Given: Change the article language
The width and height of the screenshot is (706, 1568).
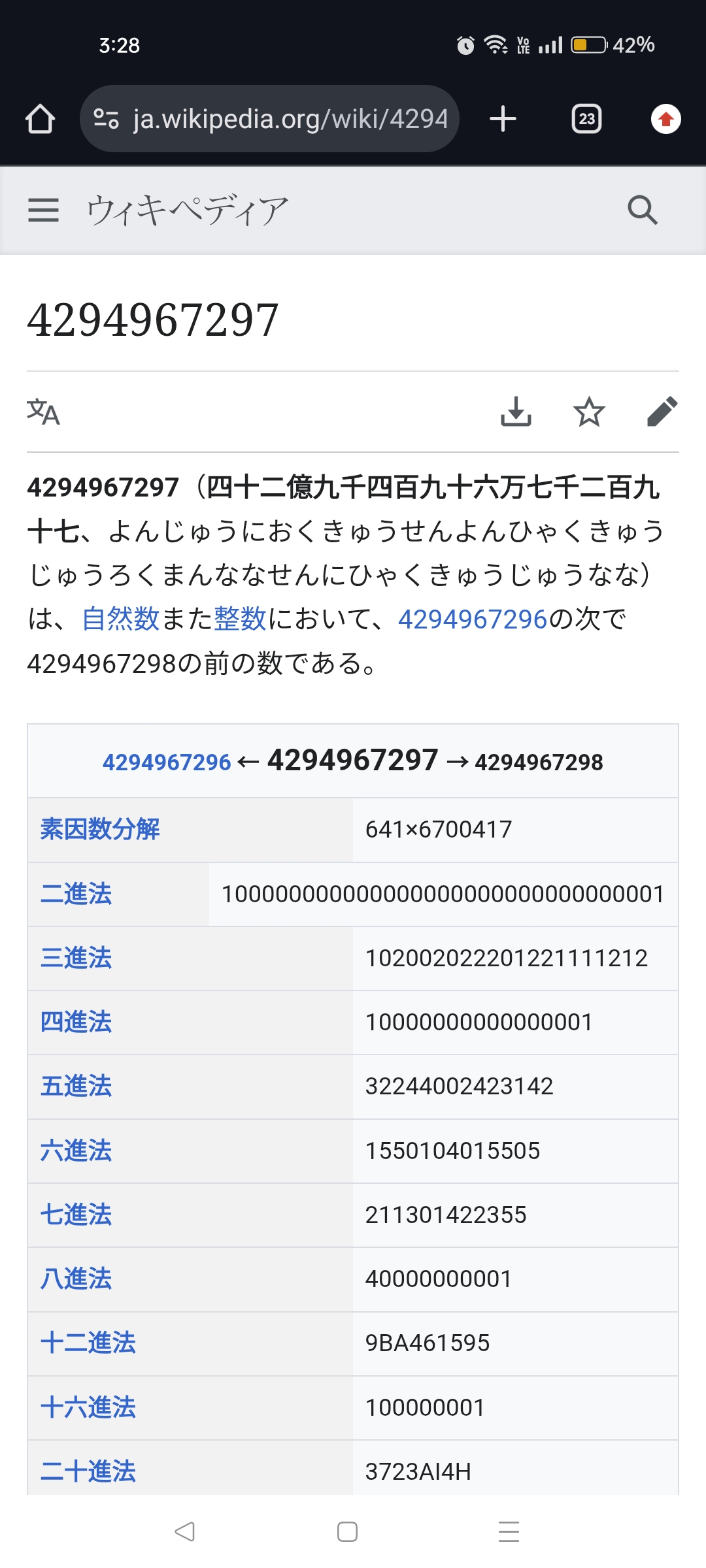Looking at the screenshot, I should [x=43, y=412].
